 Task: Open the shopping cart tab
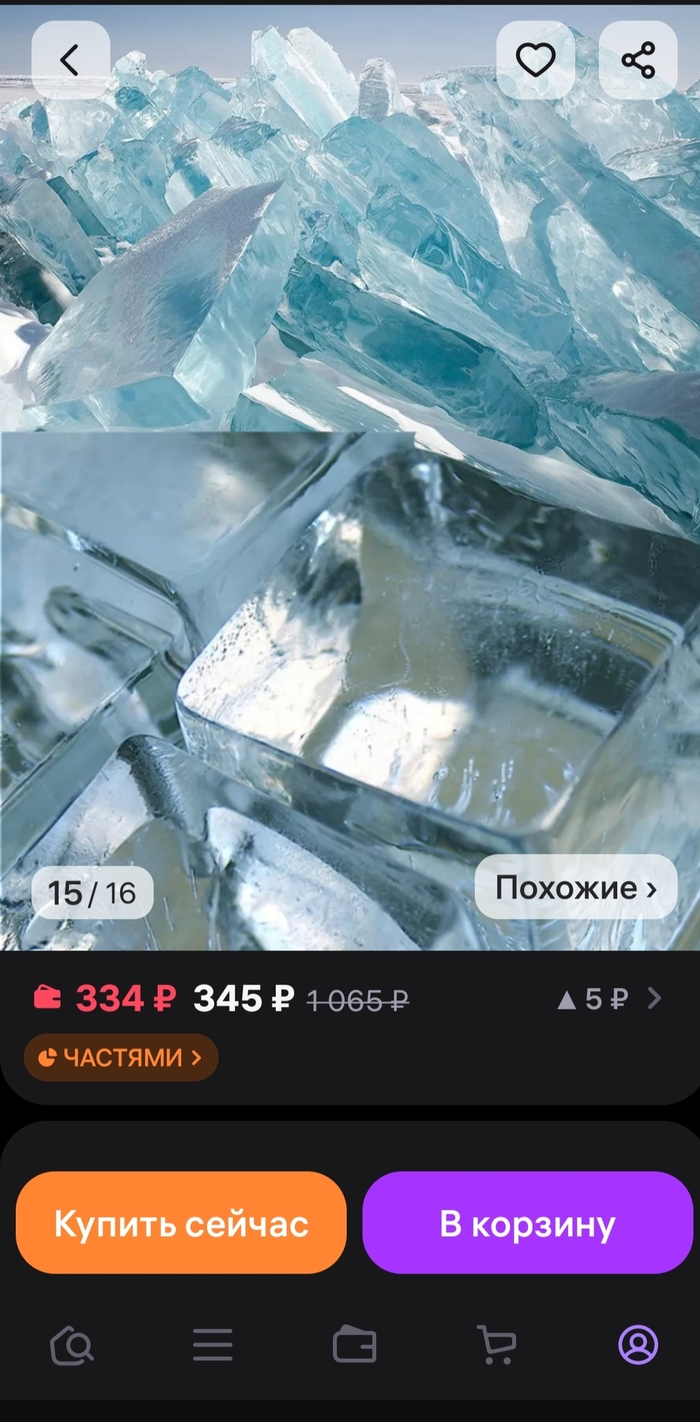496,1345
